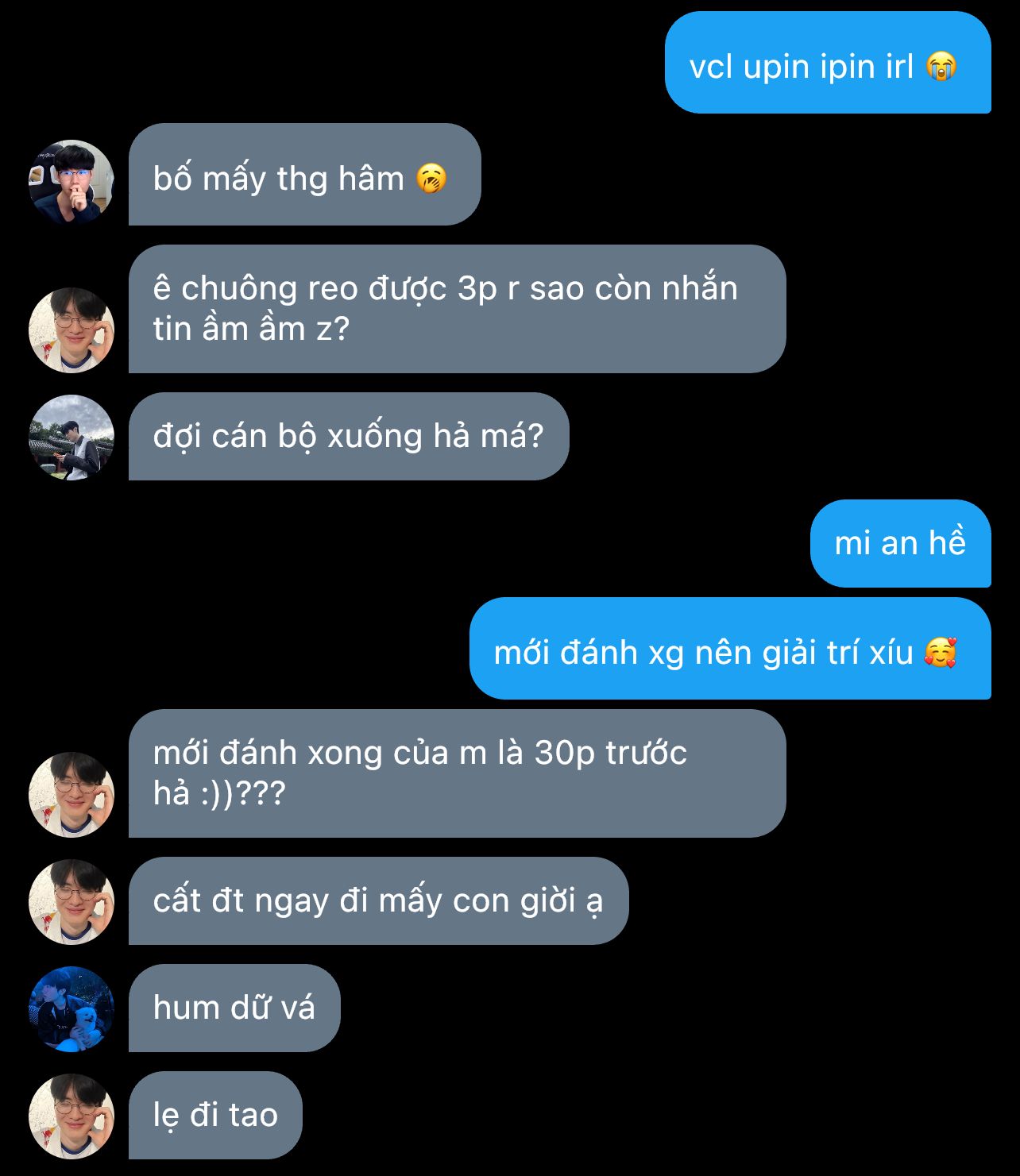Open avatar beside "ê chuông reo được 3p" message
The height and width of the screenshot is (1176, 1020).
[71, 330]
